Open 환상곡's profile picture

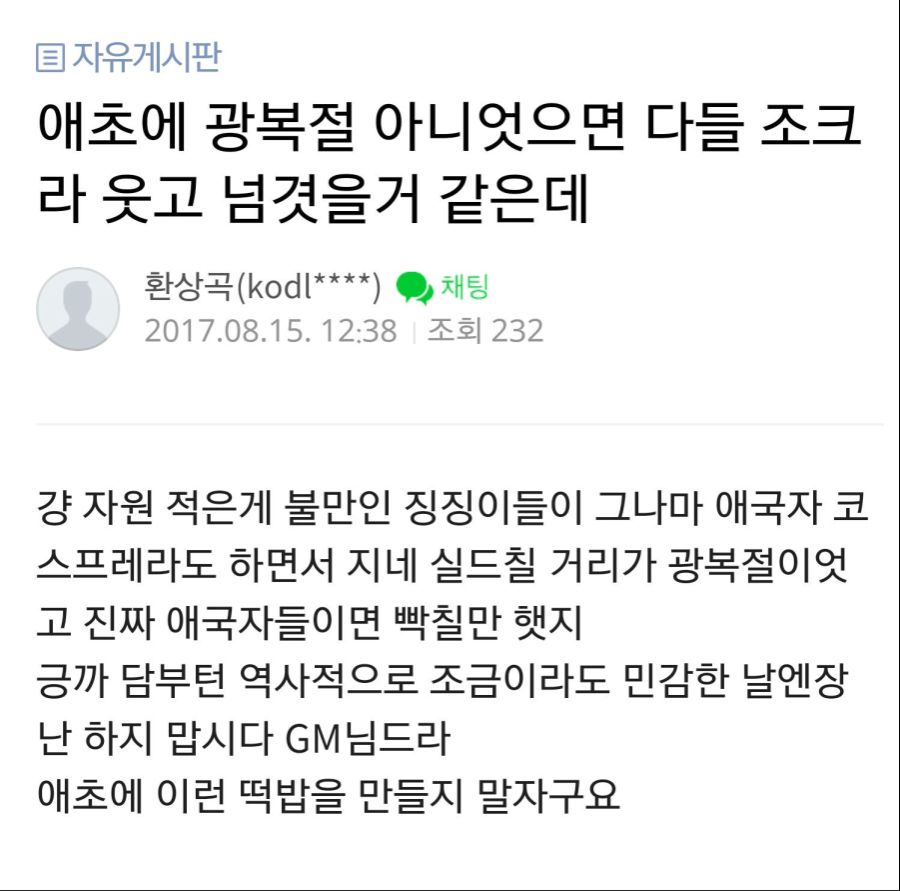click(78, 309)
